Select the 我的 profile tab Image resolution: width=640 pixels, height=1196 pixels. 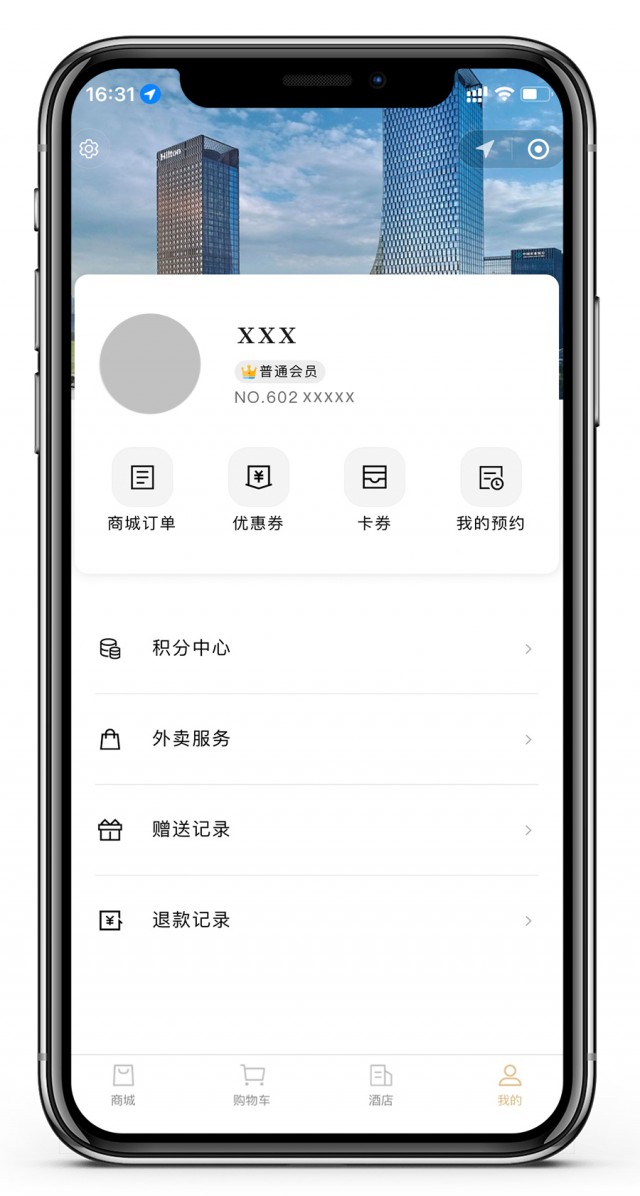point(509,1085)
